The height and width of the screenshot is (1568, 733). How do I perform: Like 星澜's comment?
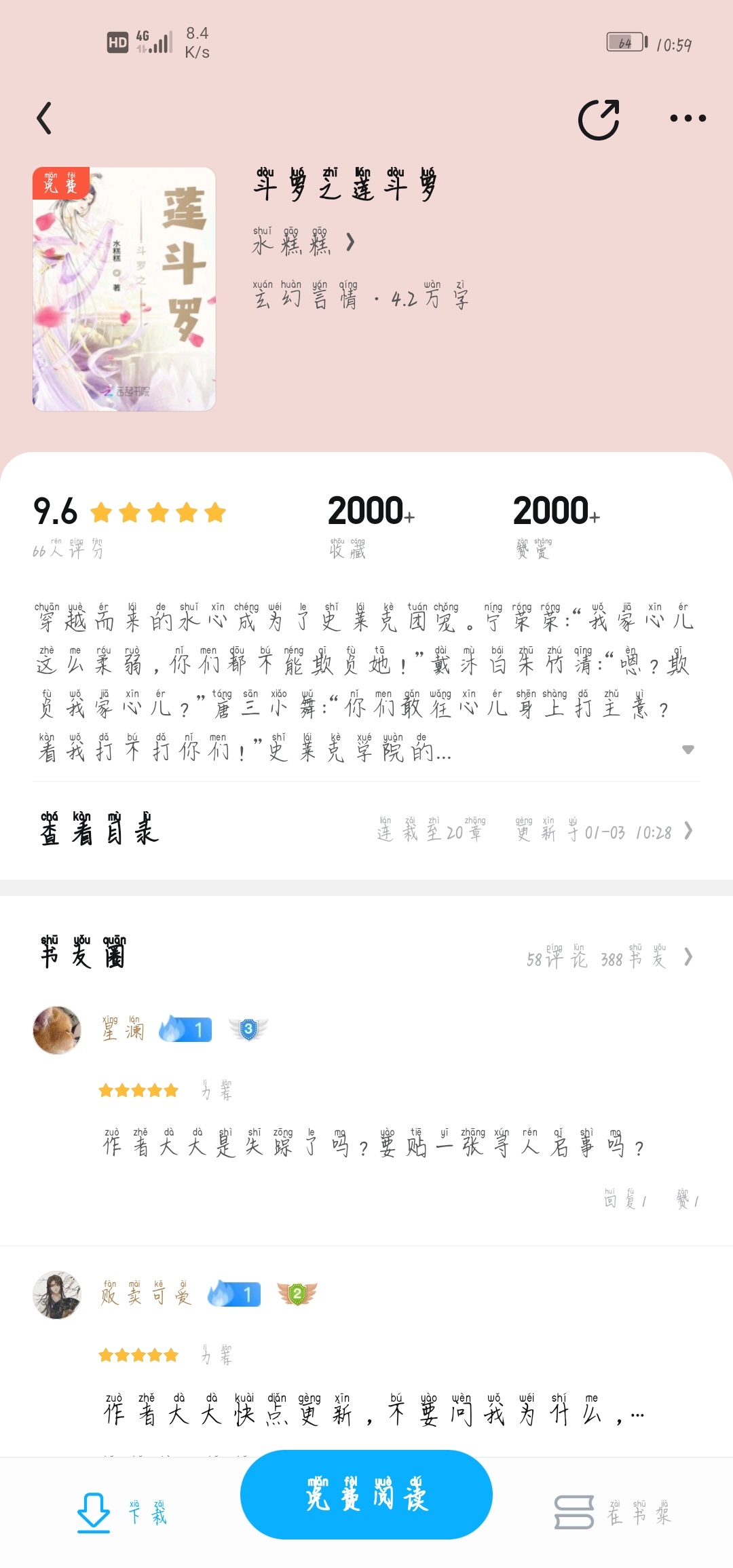[x=687, y=1199]
